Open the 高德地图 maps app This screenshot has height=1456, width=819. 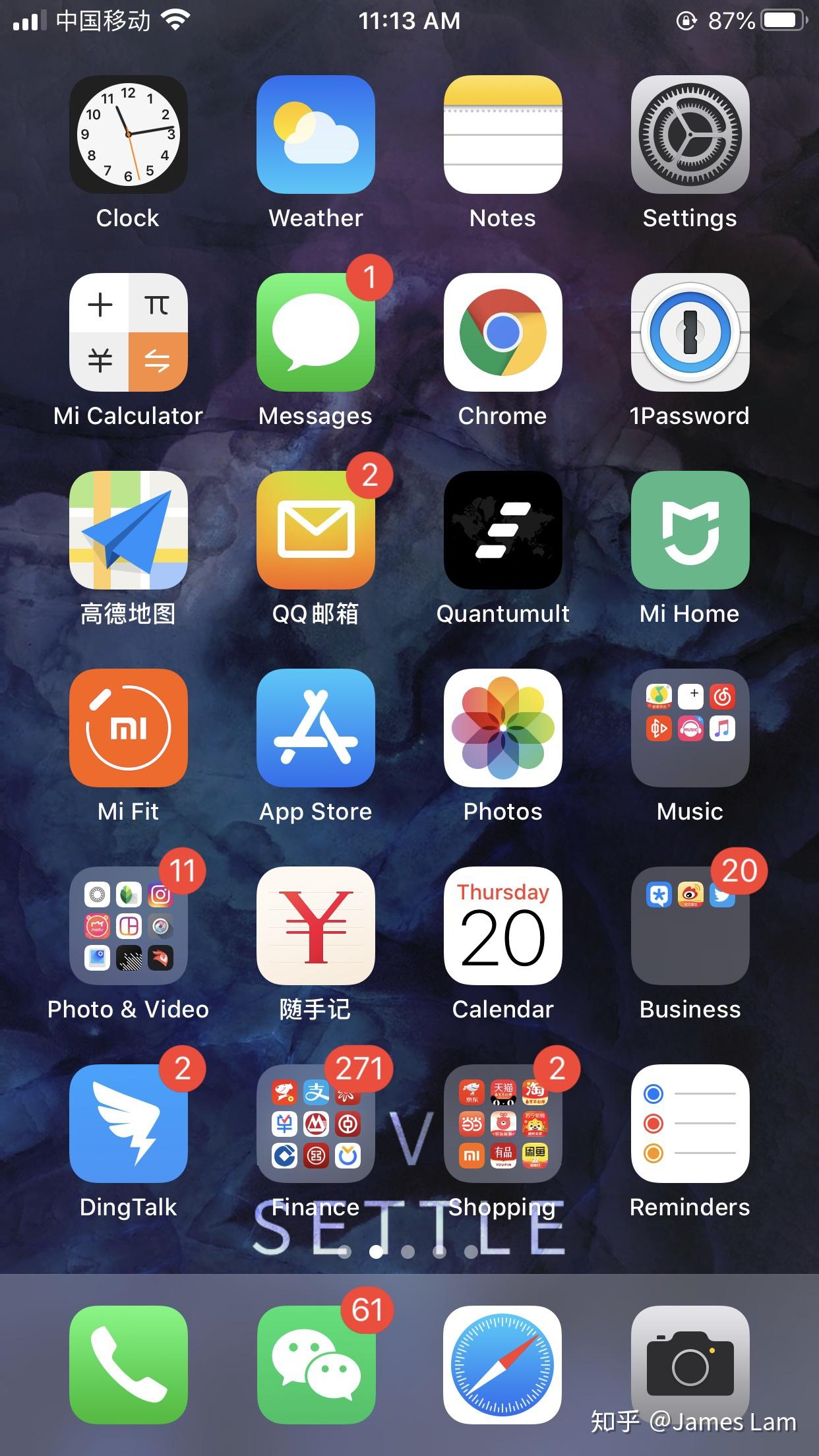[129, 530]
